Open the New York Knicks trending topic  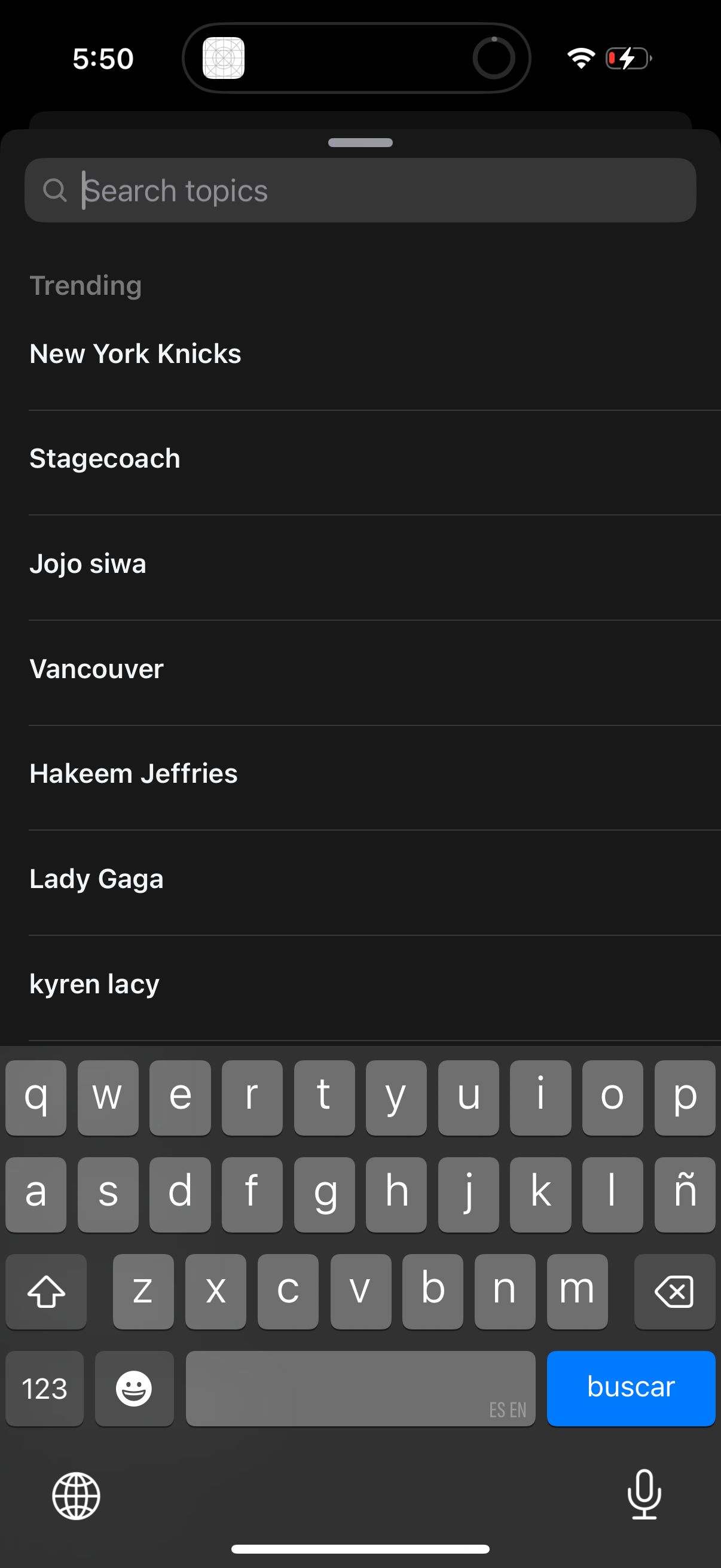pos(135,353)
